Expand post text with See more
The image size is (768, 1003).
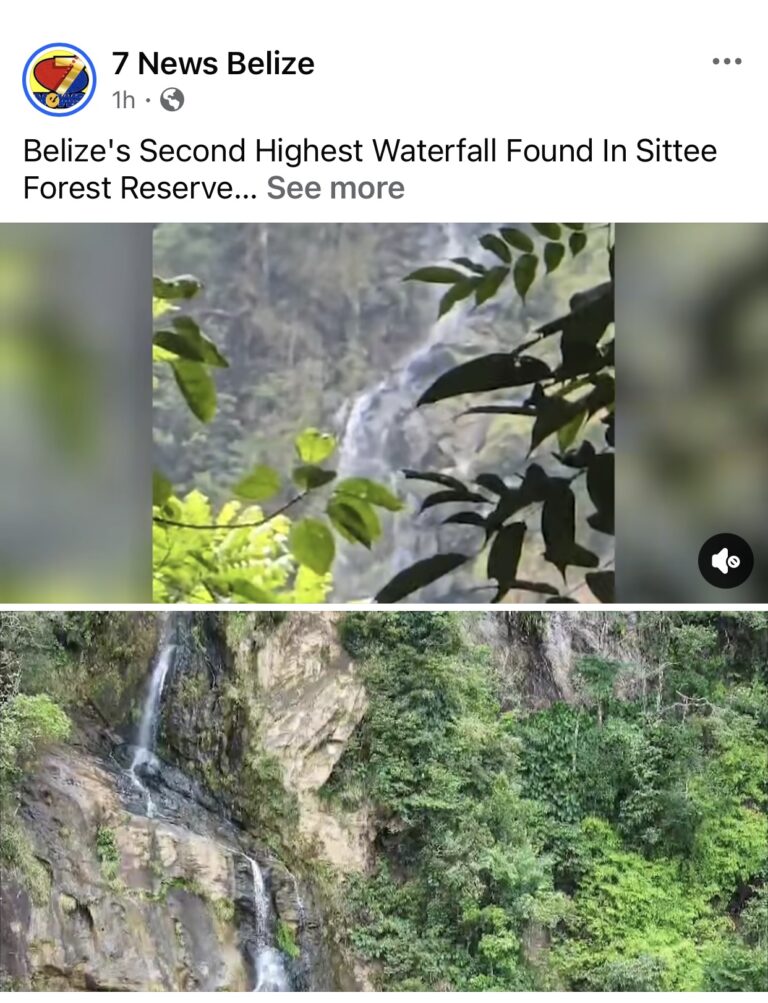[x=335, y=188]
